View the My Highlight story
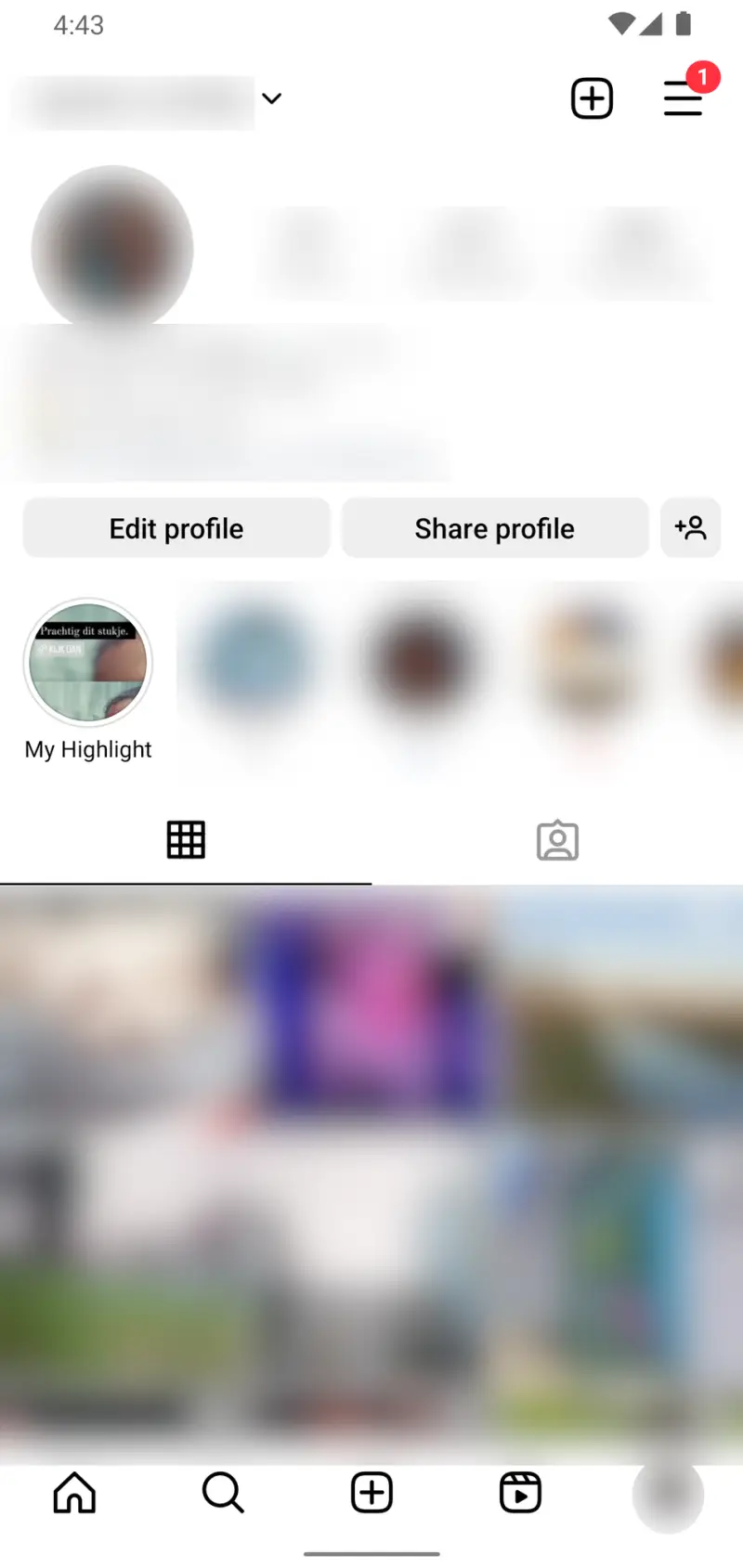Viewport: 743px width, 1568px height. (x=88, y=662)
